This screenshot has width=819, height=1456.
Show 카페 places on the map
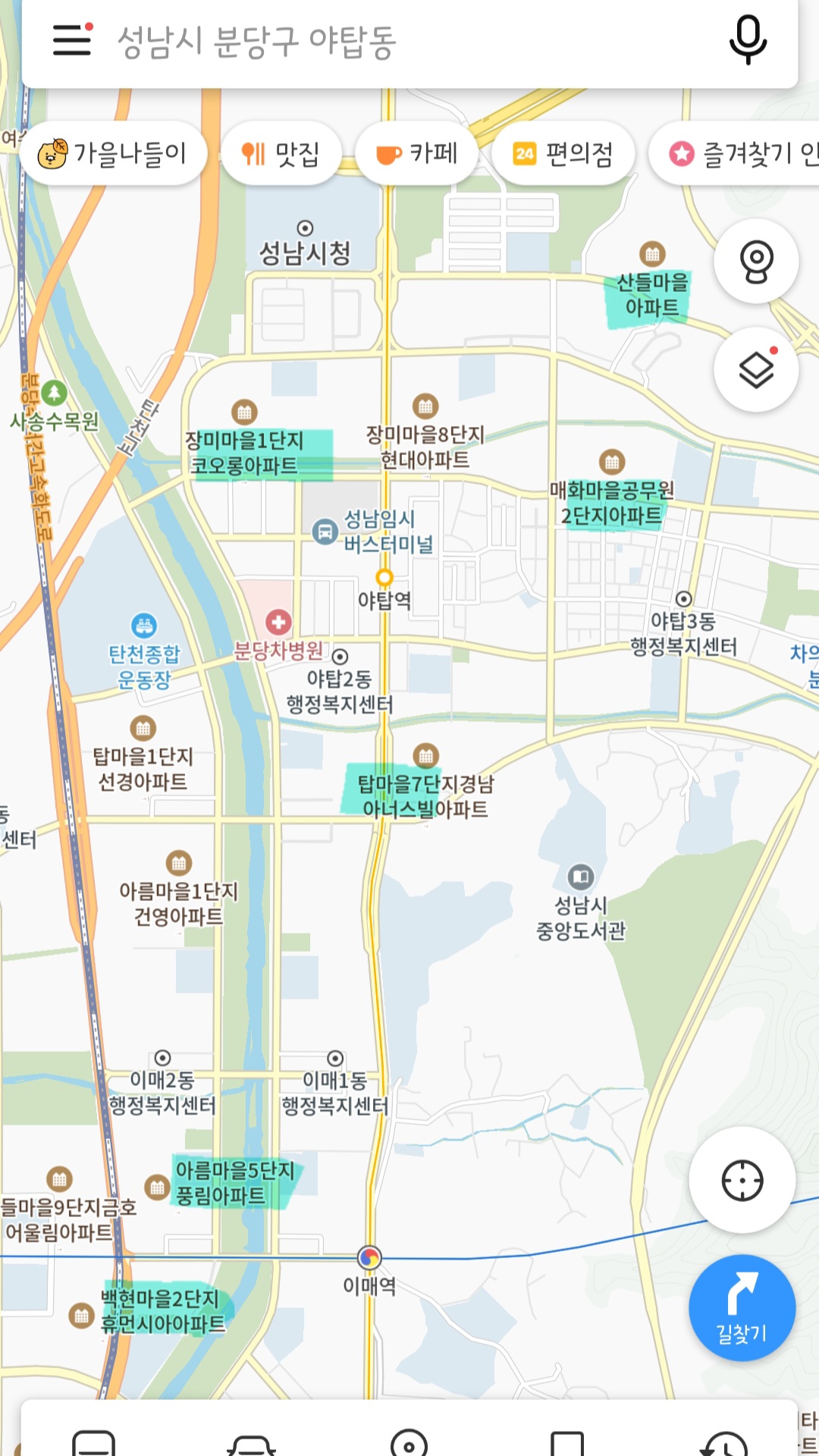coord(417,154)
